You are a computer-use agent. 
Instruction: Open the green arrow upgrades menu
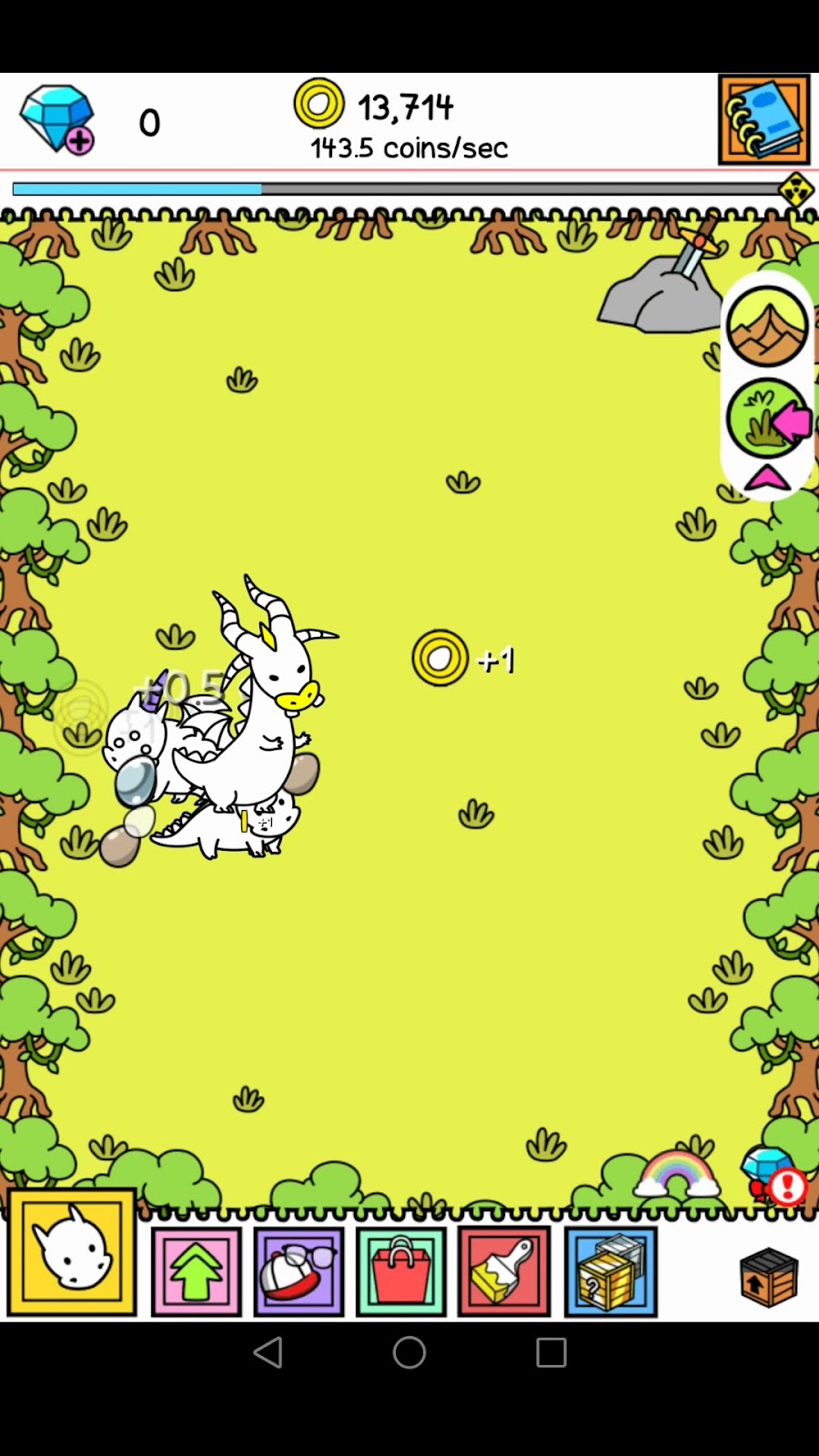[x=196, y=1270]
